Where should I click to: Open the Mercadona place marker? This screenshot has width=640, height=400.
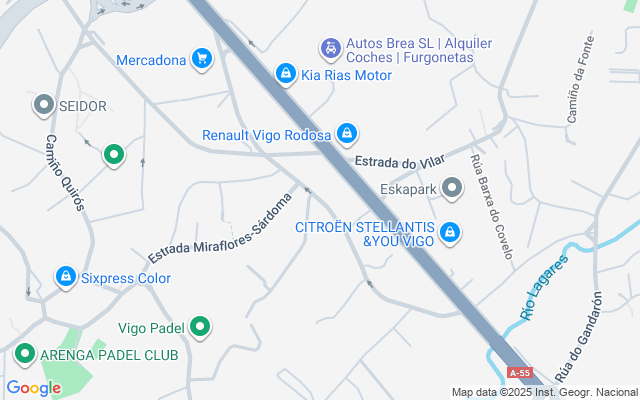[x=202, y=59]
